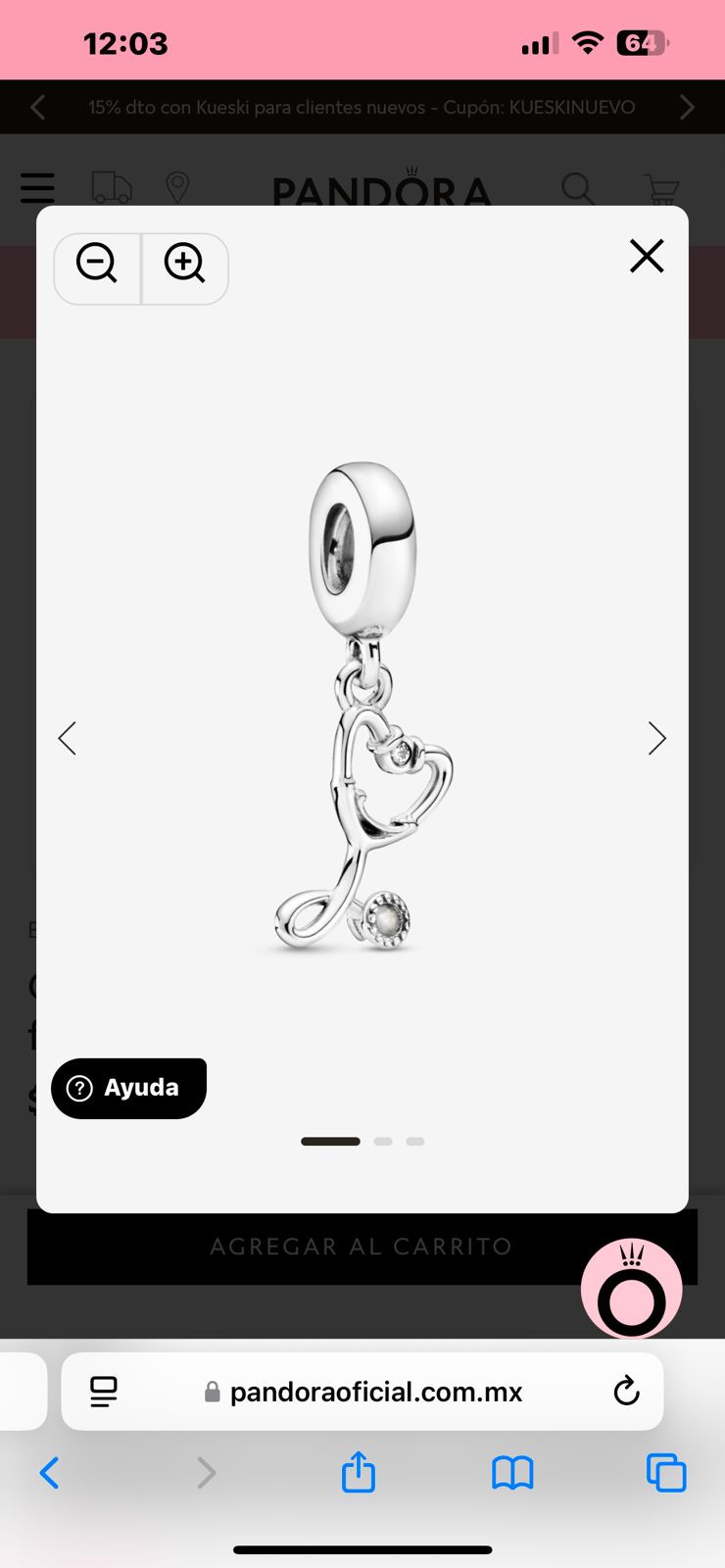Zoom in on the product image
This screenshot has height=1568, width=725.
coord(184,264)
